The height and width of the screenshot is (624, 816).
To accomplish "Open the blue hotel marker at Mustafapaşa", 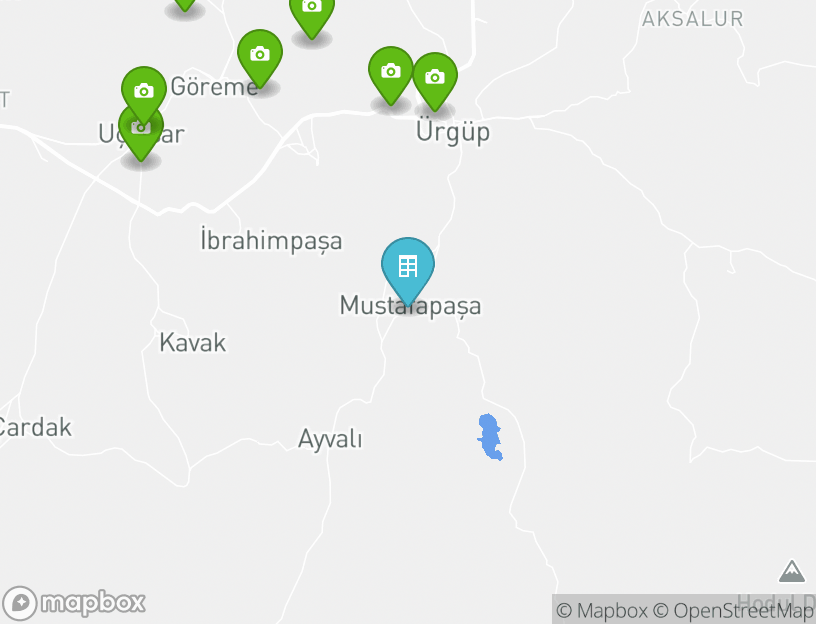I will [x=408, y=267].
